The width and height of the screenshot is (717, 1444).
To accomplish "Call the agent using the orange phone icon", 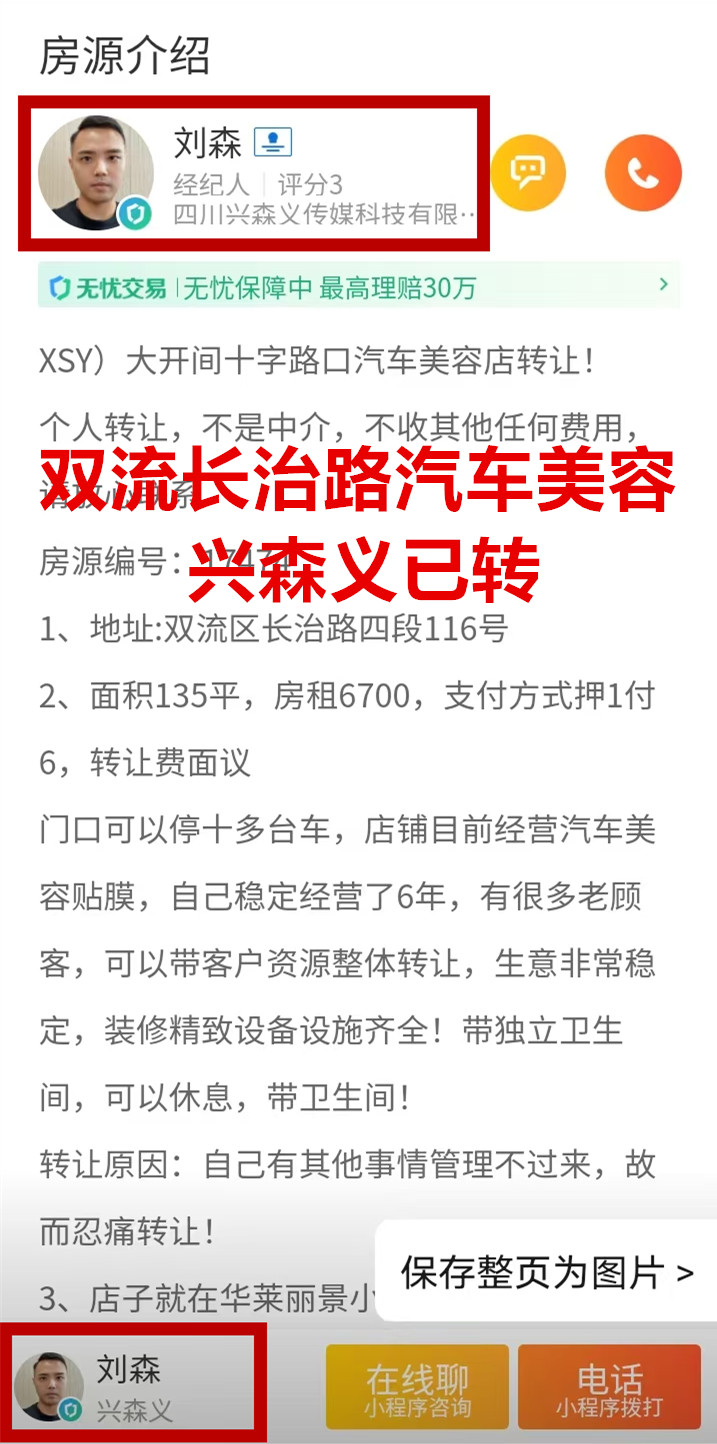I will point(643,173).
